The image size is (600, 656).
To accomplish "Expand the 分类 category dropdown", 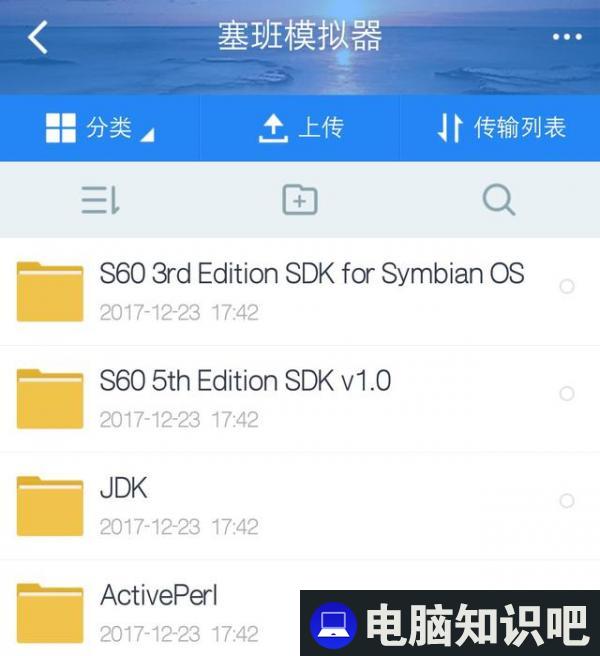I will (100, 128).
